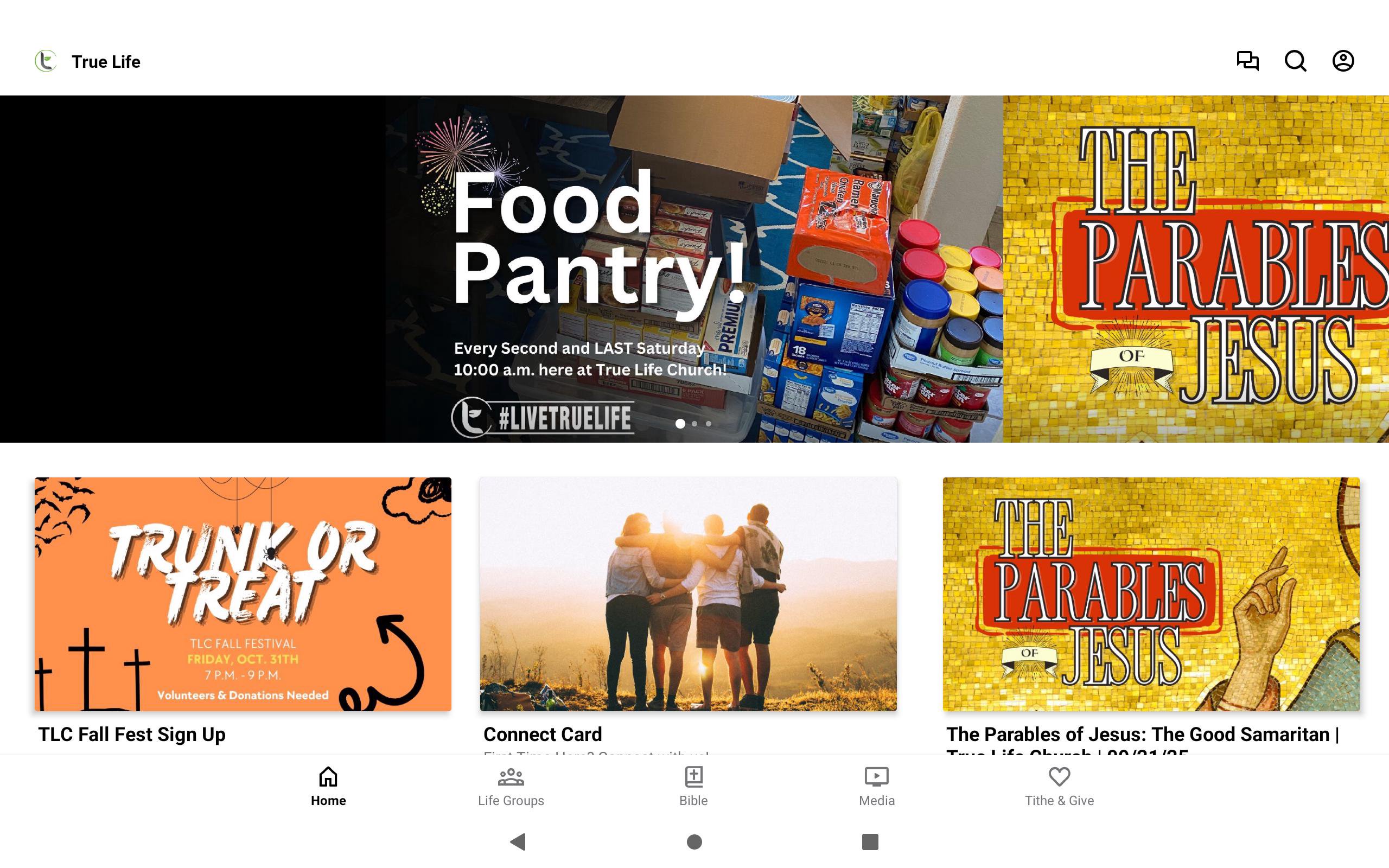Screen dimensions: 1389x868
Task: Open the Parables of Jesus banner
Action: click(1196, 269)
